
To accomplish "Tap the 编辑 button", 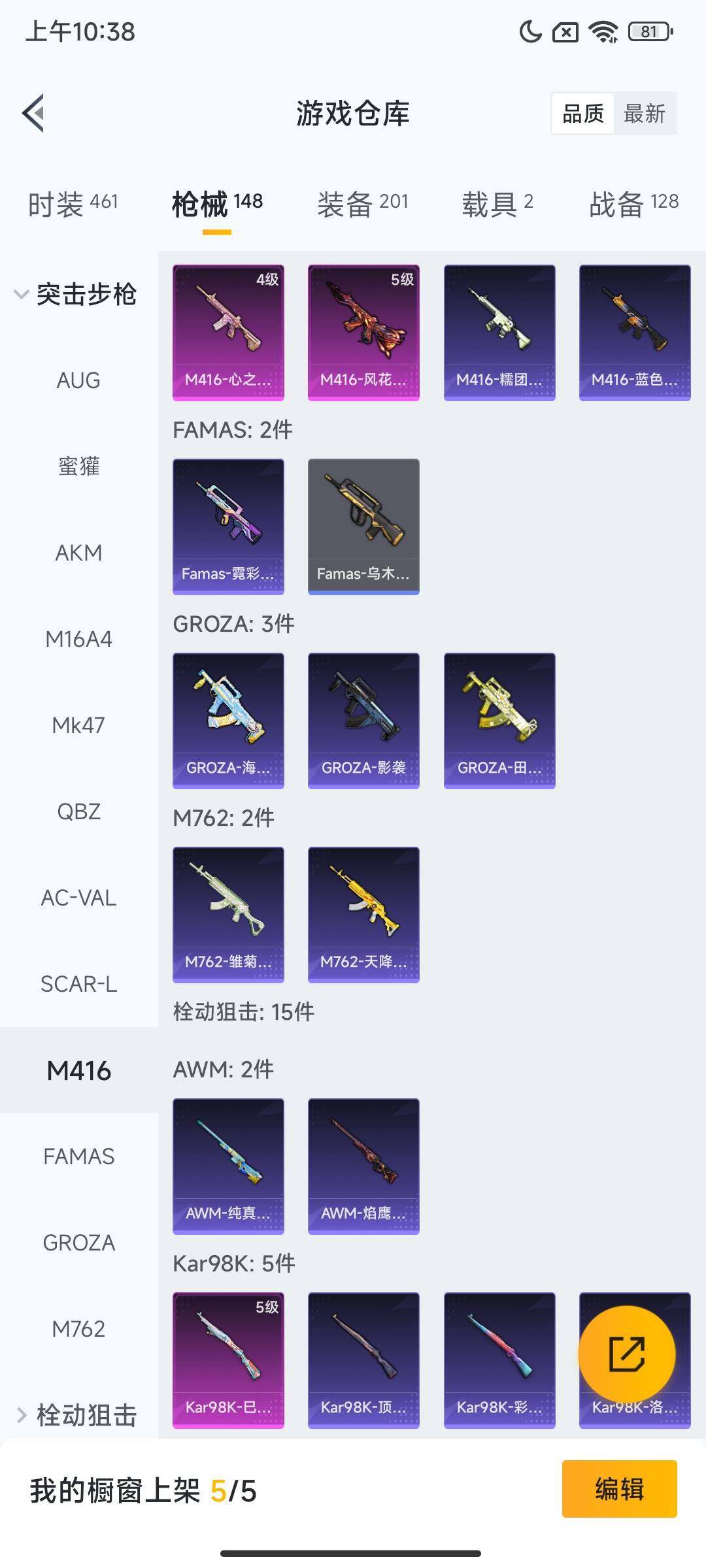I will click(619, 1489).
